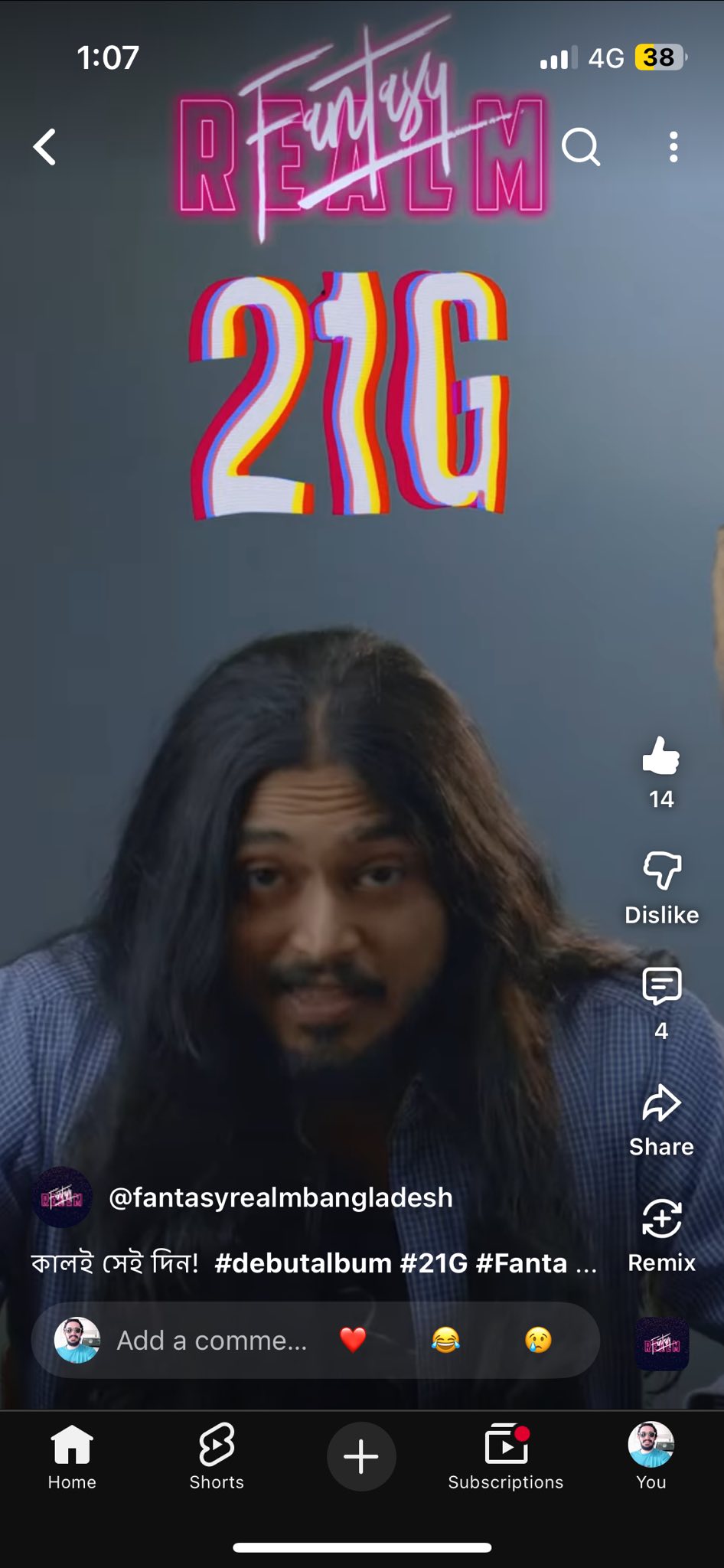Open the sound thumbnail beside comment bar
Screen dimensions: 724x1568
click(662, 1344)
